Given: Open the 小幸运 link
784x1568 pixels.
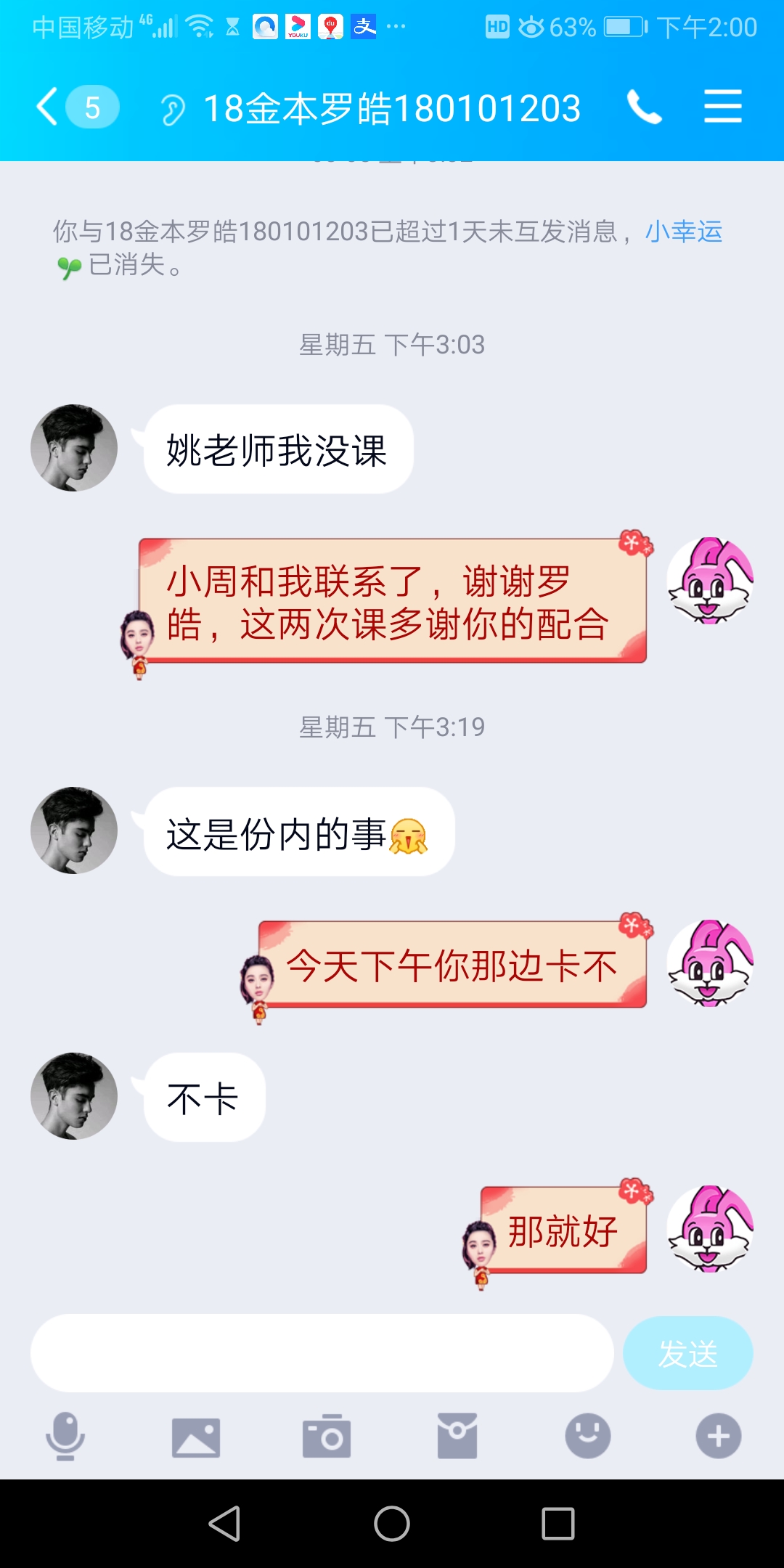Looking at the screenshot, I should pyautogui.click(x=684, y=232).
